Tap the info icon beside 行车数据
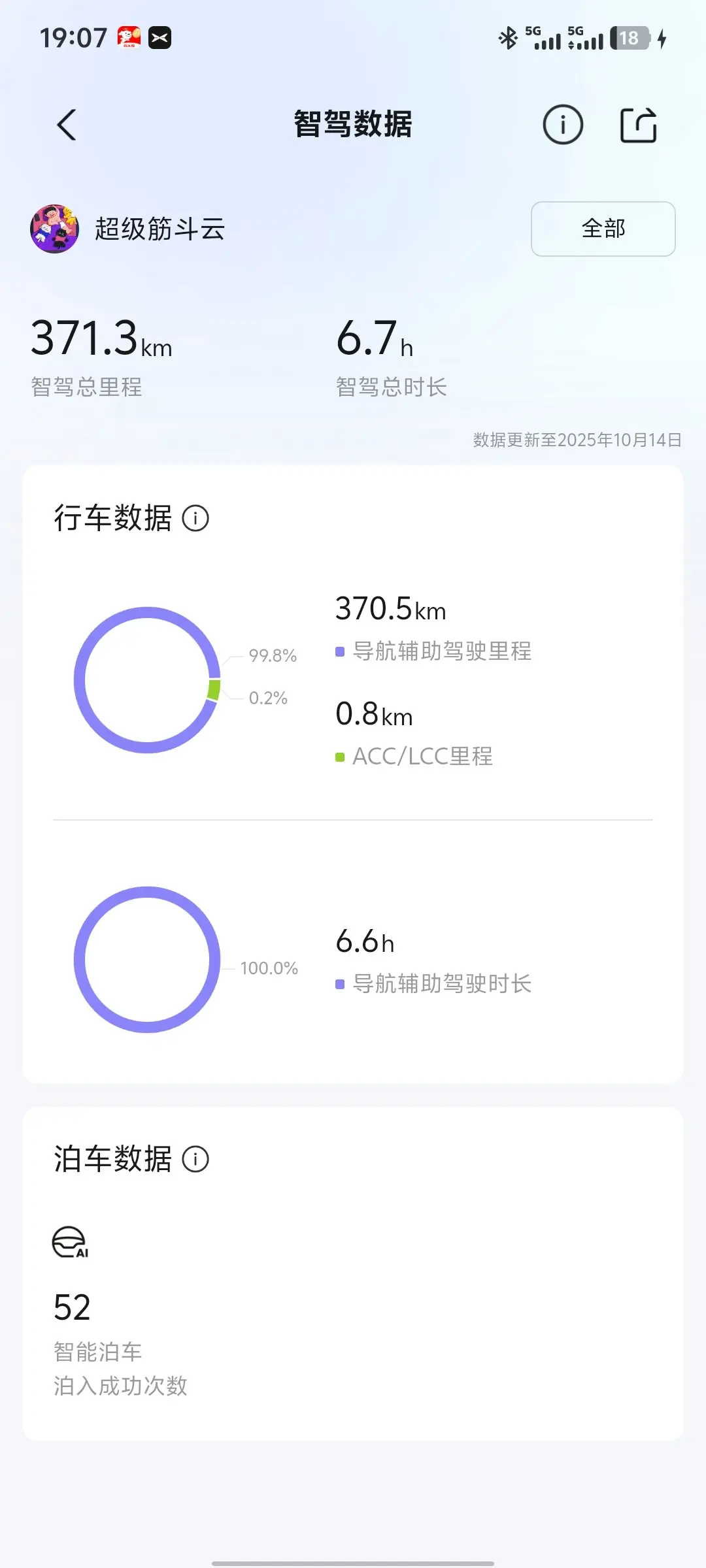The width and height of the screenshot is (706, 1568). tap(195, 519)
